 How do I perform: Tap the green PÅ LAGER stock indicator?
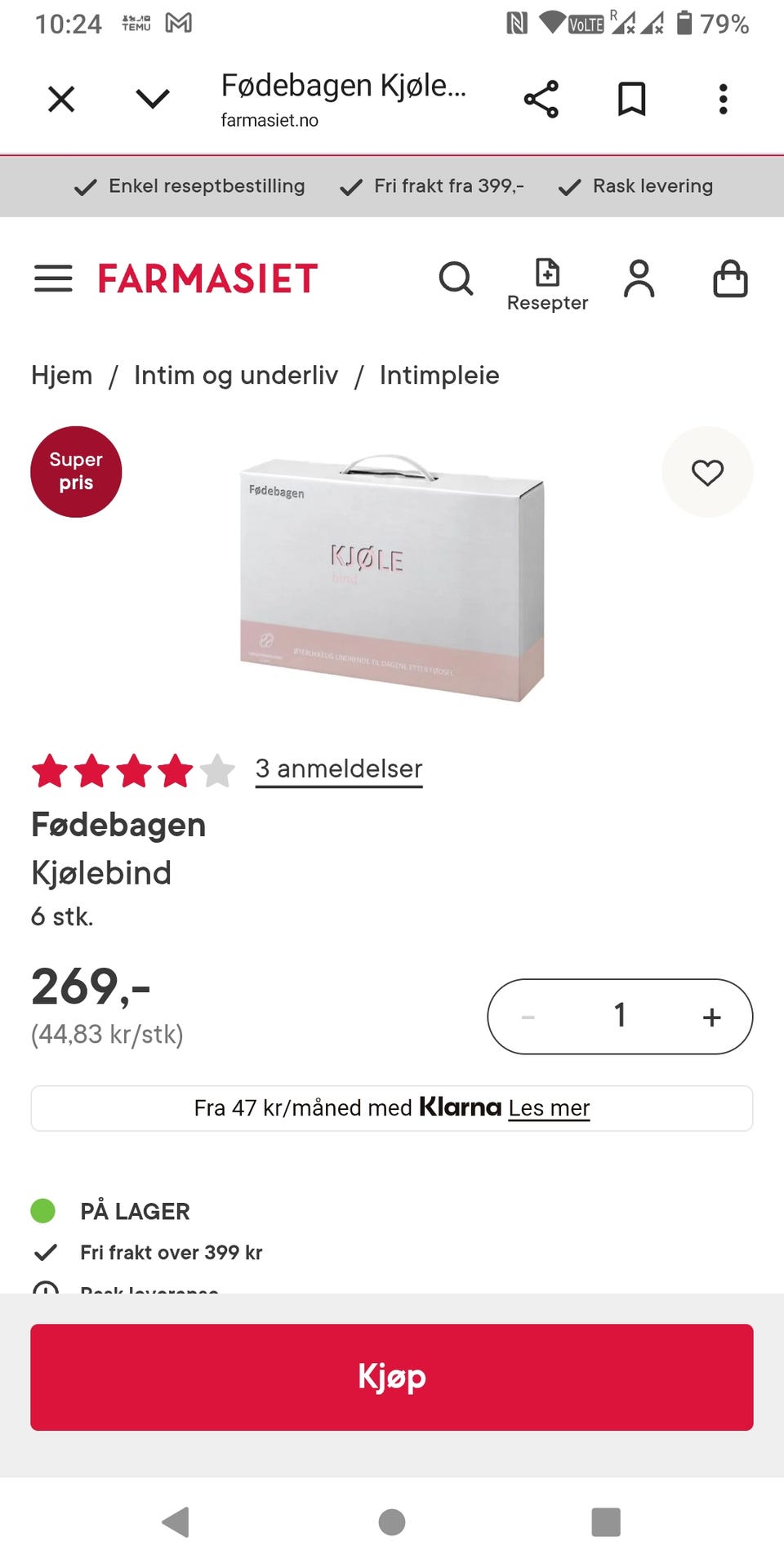(x=45, y=1211)
